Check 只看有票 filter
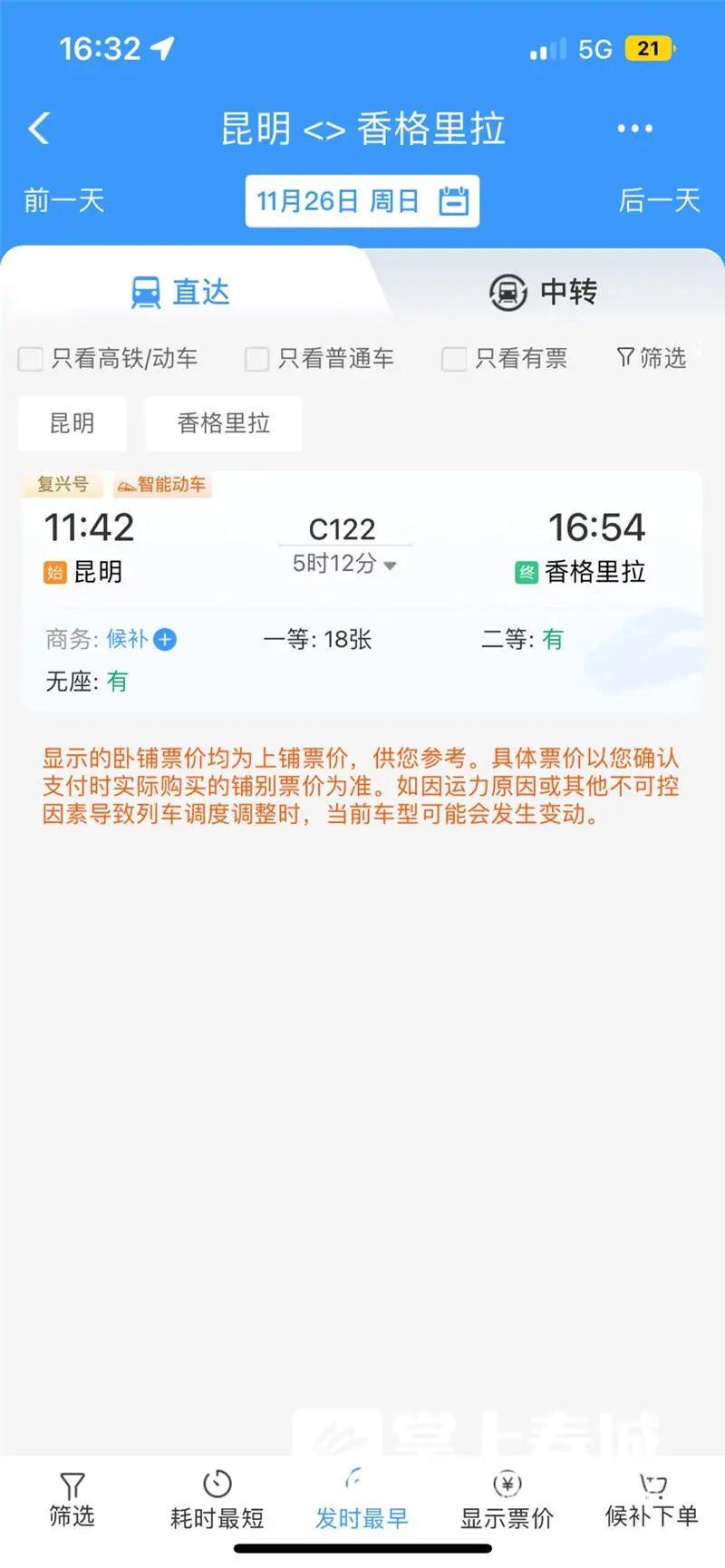 pos(454,359)
